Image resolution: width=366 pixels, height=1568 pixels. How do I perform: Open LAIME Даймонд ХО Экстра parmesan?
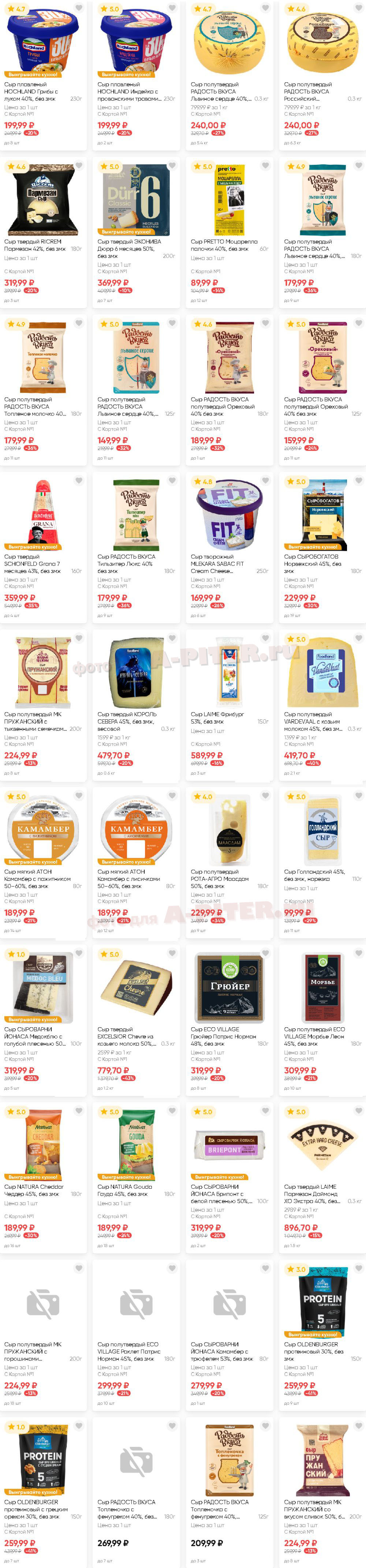[x=323, y=1145]
